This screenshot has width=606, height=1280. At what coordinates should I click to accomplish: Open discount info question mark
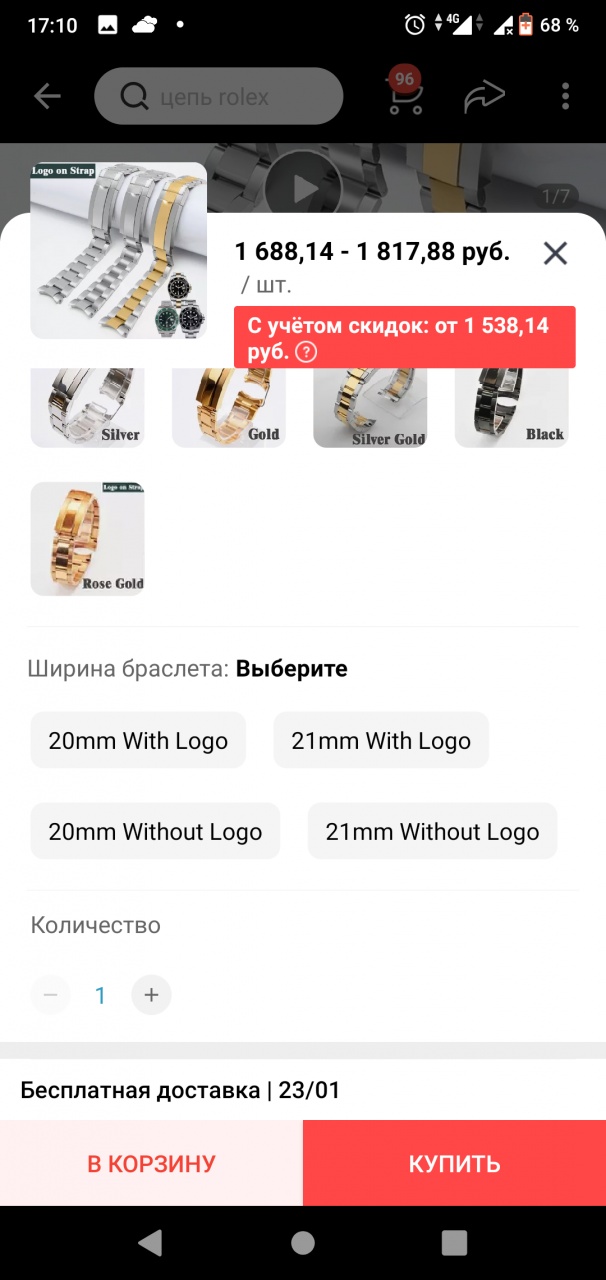pyautogui.click(x=306, y=352)
